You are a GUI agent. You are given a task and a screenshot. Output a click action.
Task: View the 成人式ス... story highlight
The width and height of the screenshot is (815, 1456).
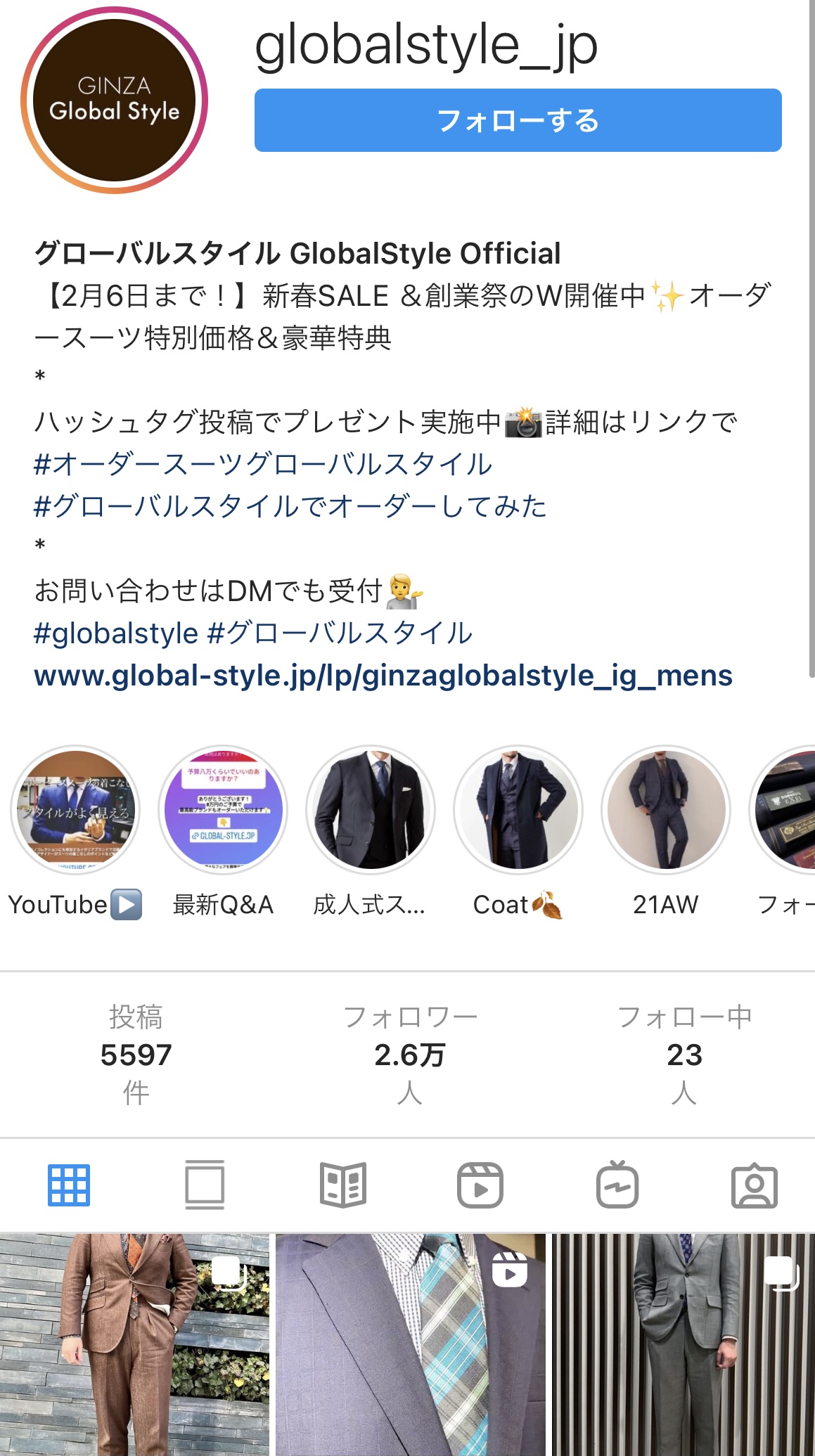click(x=371, y=811)
